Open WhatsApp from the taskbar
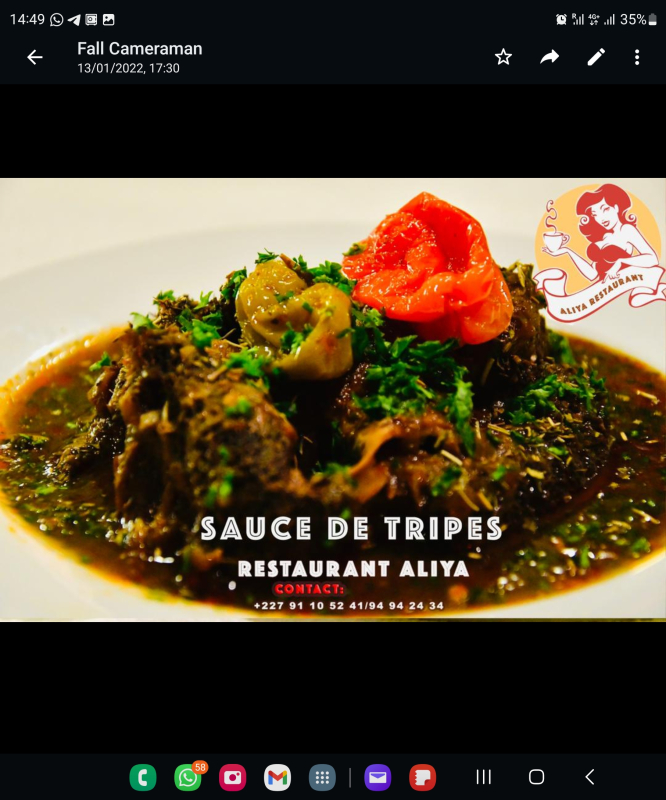666x800 pixels. pyautogui.click(x=188, y=777)
